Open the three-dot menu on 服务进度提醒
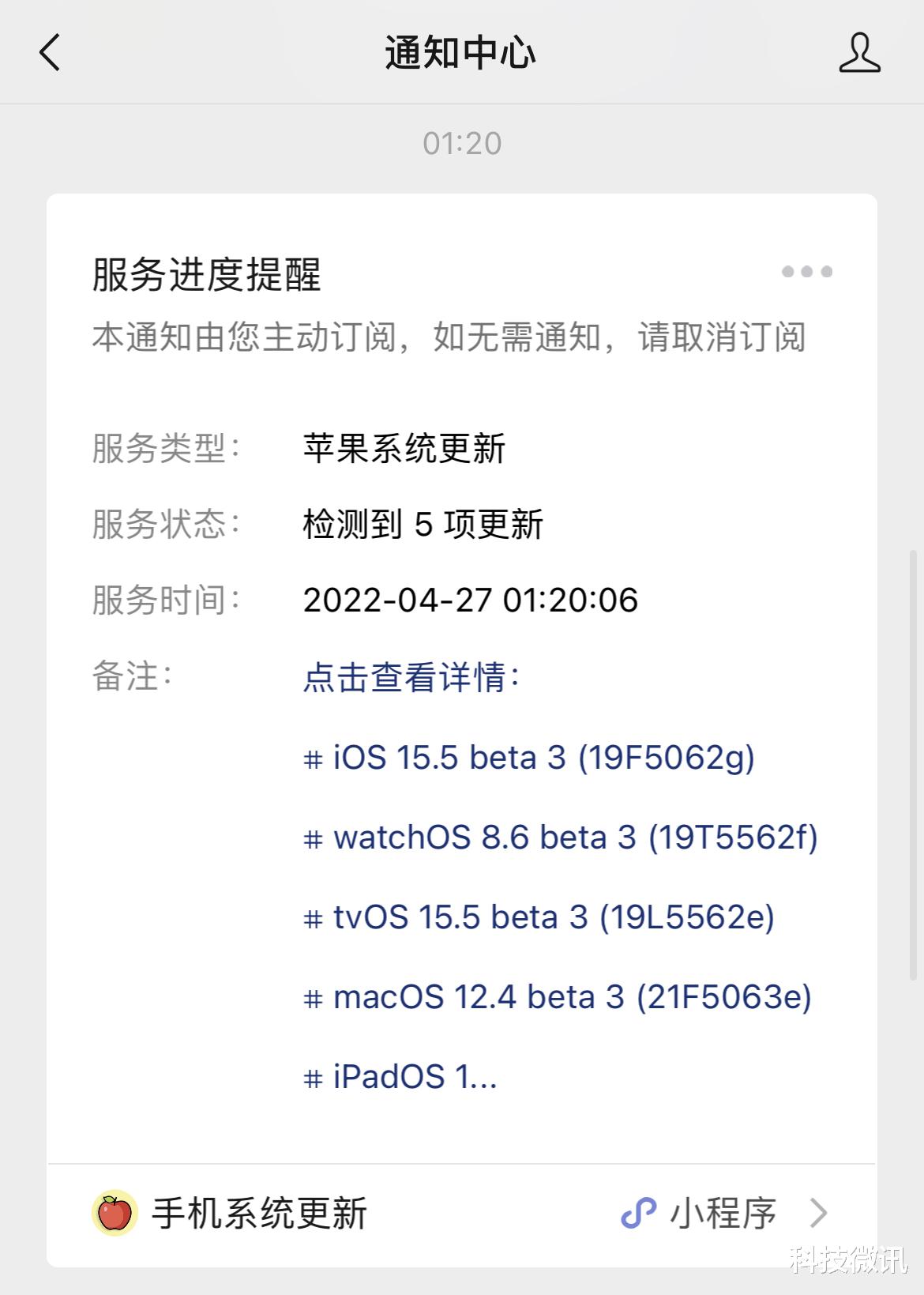Viewport: 924px width, 1295px height. 807,272
